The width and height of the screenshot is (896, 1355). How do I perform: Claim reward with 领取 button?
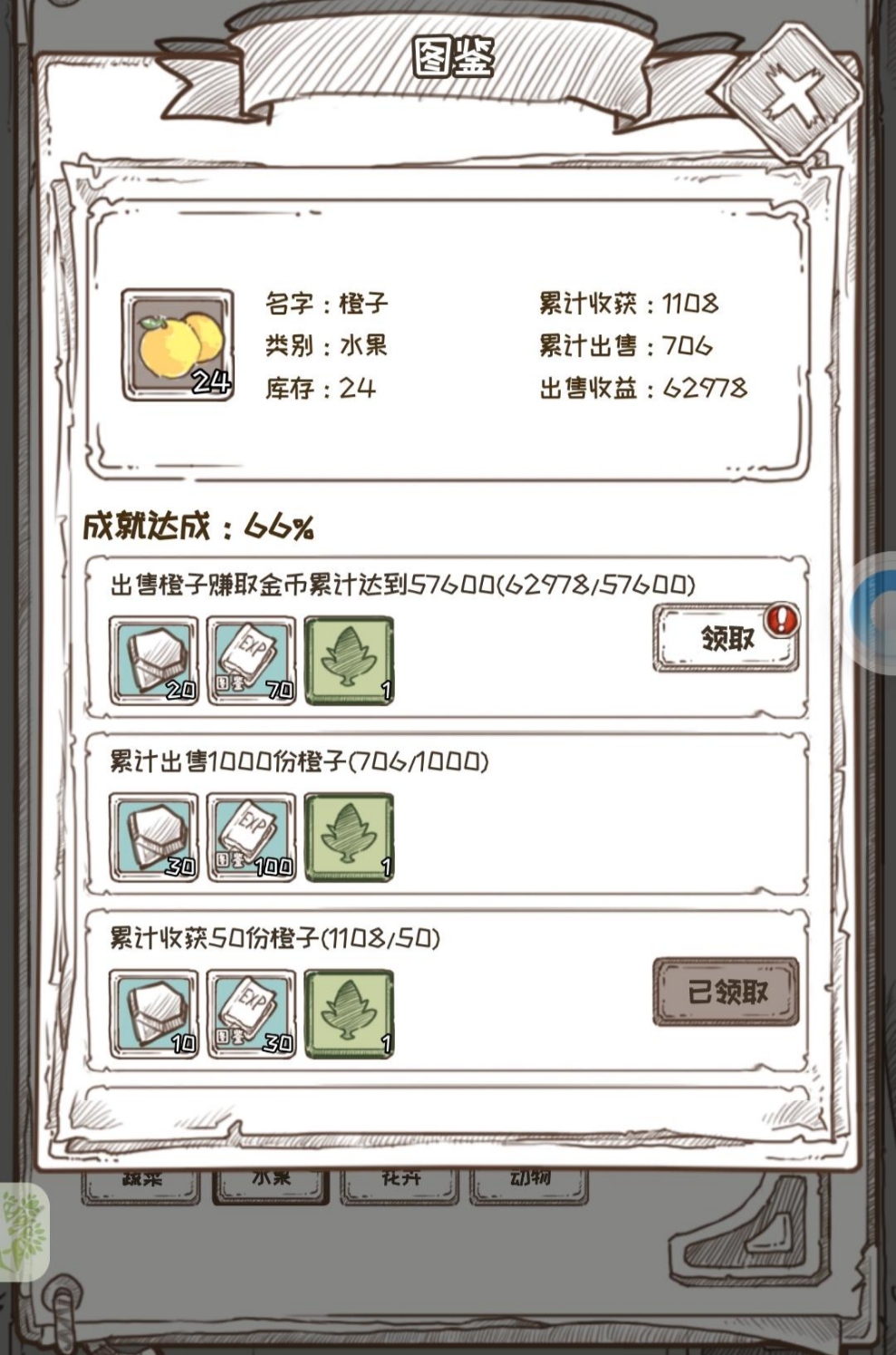[x=726, y=639]
